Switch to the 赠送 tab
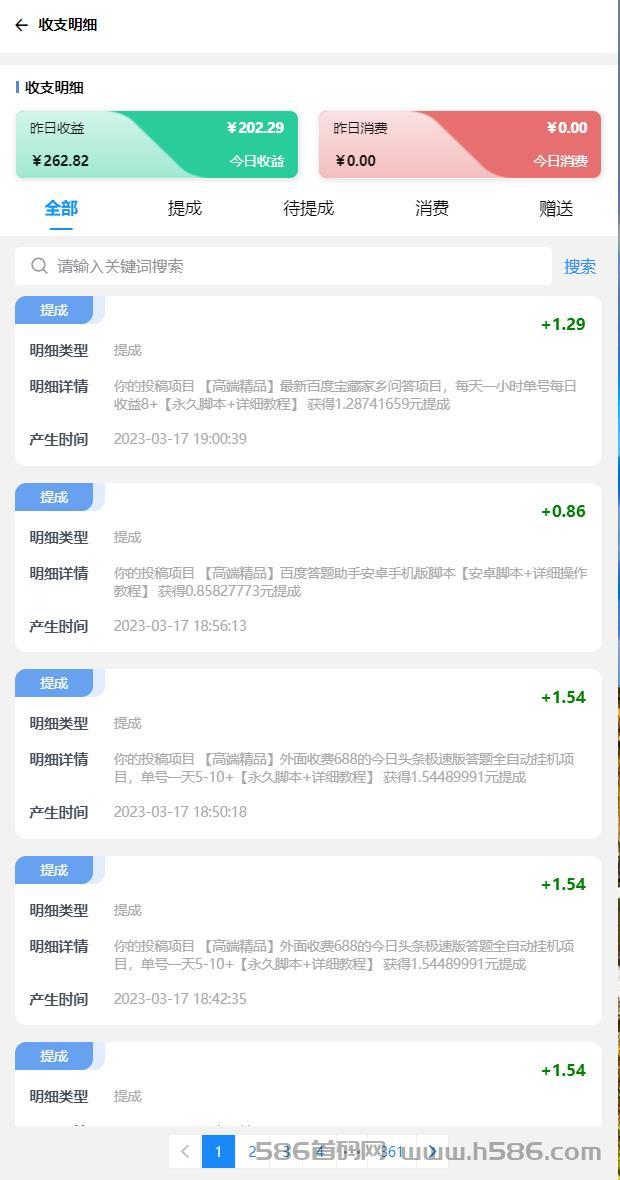 tap(556, 208)
